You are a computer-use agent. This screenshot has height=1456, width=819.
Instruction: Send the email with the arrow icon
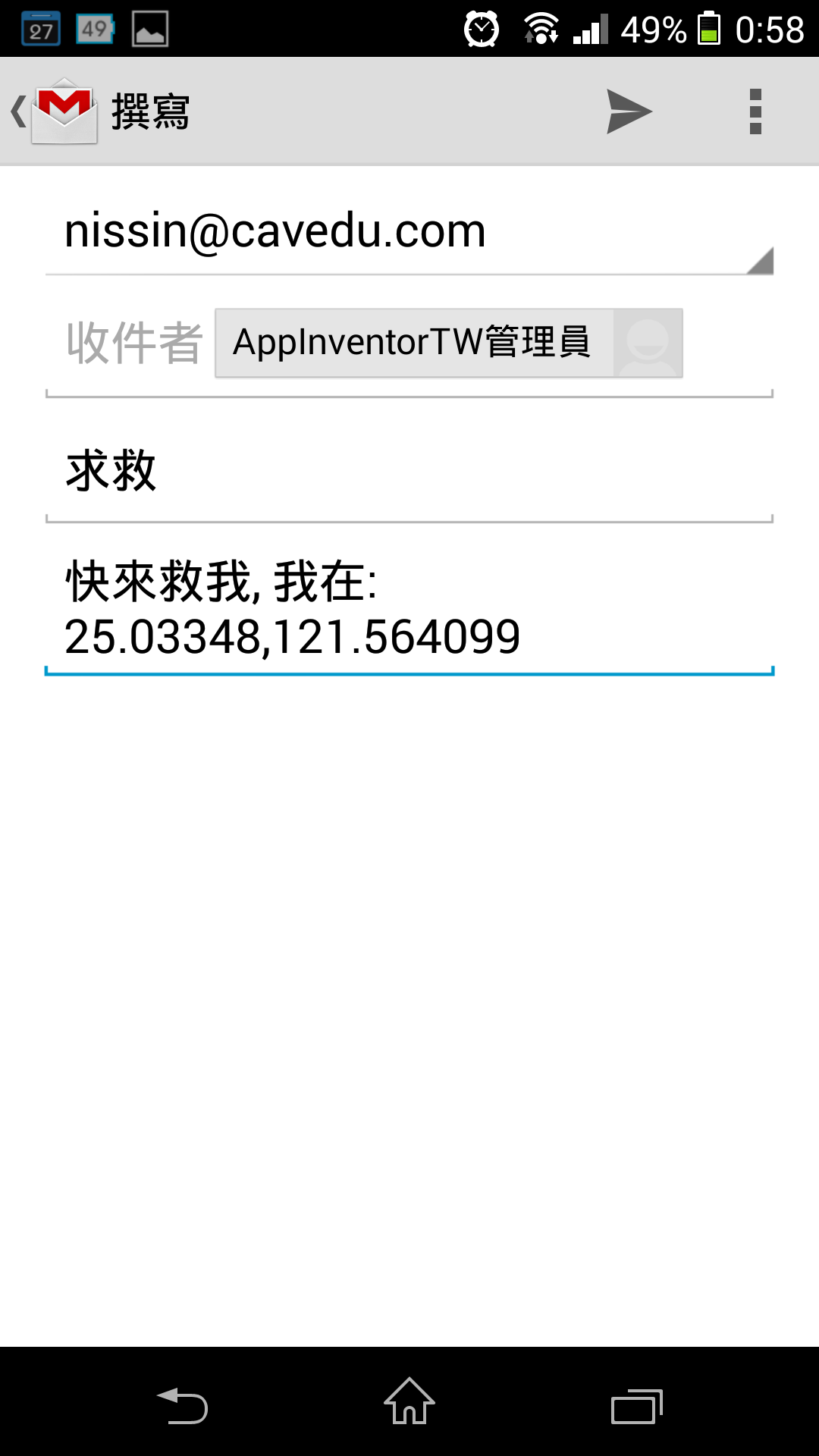[629, 111]
